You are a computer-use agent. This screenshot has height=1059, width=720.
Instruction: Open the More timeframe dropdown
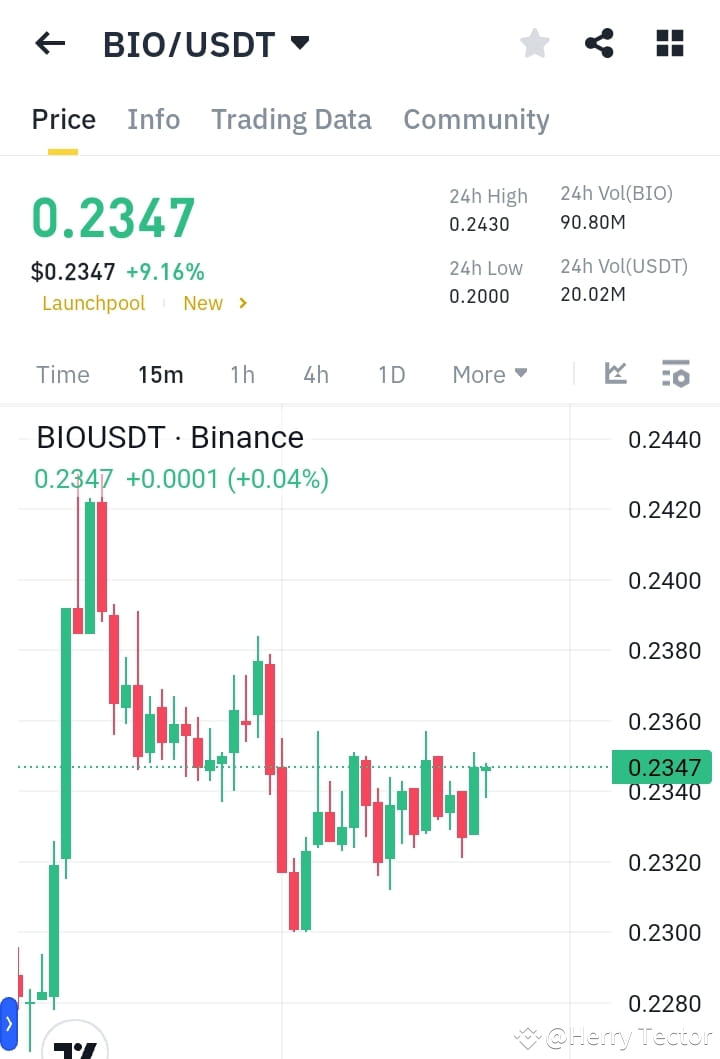pyautogui.click(x=489, y=374)
